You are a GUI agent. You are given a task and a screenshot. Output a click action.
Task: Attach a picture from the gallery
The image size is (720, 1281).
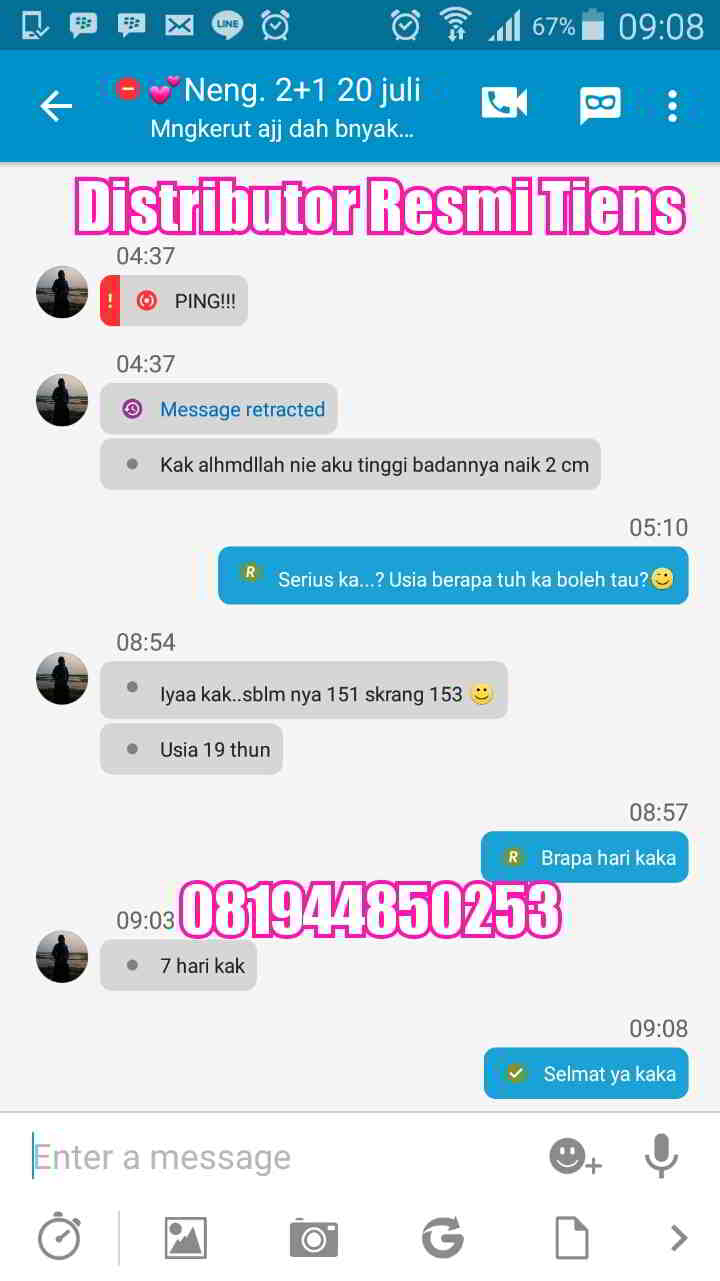point(185,1238)
